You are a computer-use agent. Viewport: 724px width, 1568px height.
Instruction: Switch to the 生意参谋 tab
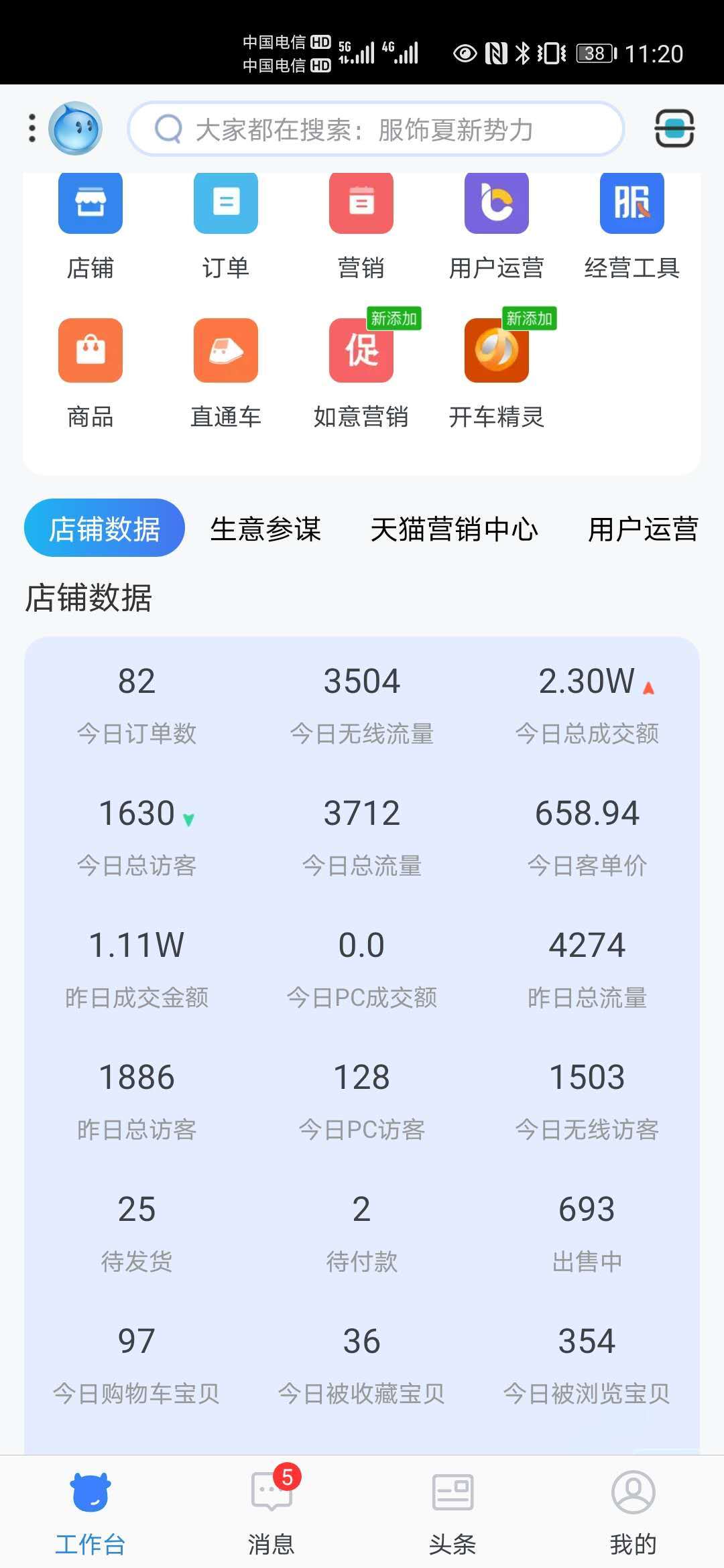coord(265,529)
